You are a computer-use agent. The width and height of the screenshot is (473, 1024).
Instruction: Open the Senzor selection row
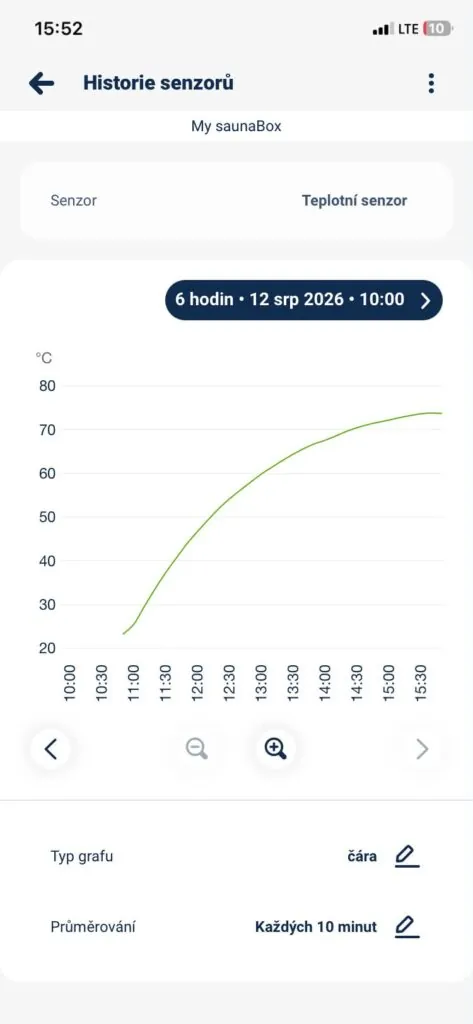pyautogui.click(x=236, y=200)
